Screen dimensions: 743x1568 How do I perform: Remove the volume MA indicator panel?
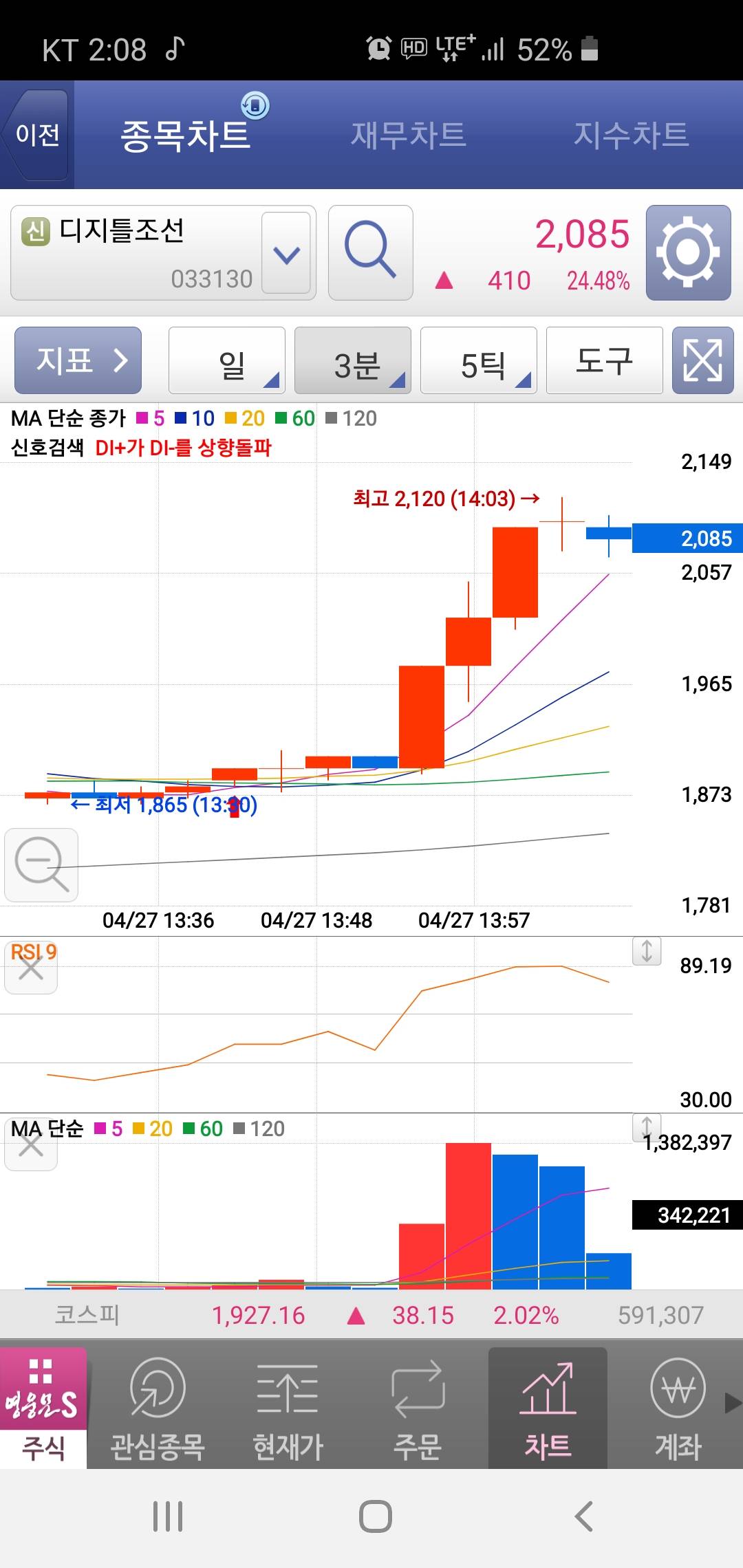click(31, 1146)
